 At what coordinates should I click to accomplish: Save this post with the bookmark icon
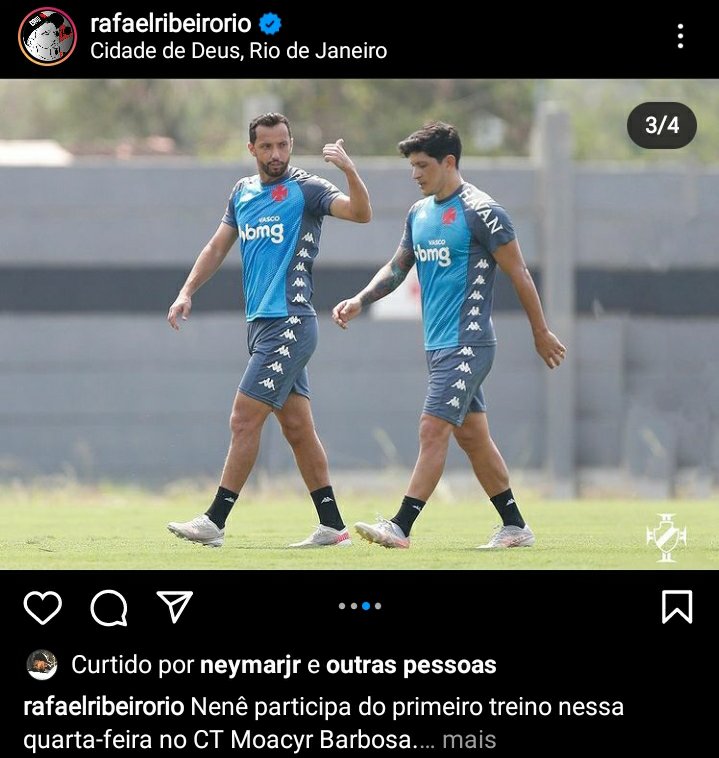pos(677,606)
